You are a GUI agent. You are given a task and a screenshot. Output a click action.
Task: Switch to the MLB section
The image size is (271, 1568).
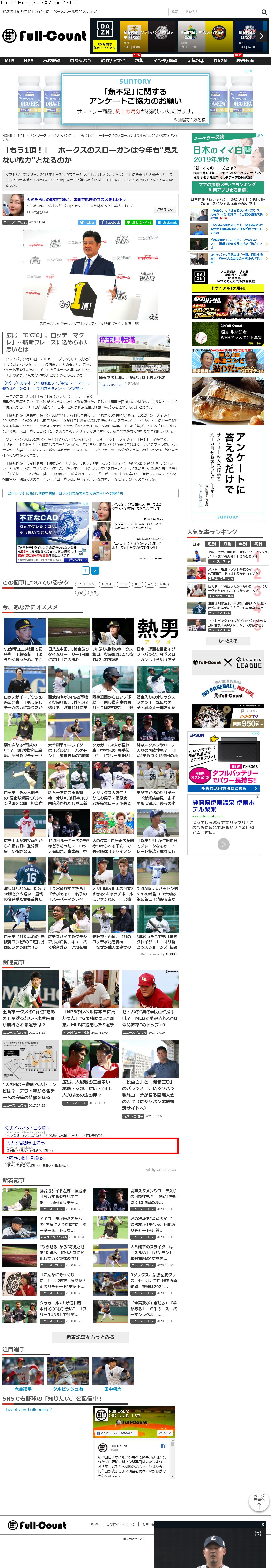click(10, 61)
